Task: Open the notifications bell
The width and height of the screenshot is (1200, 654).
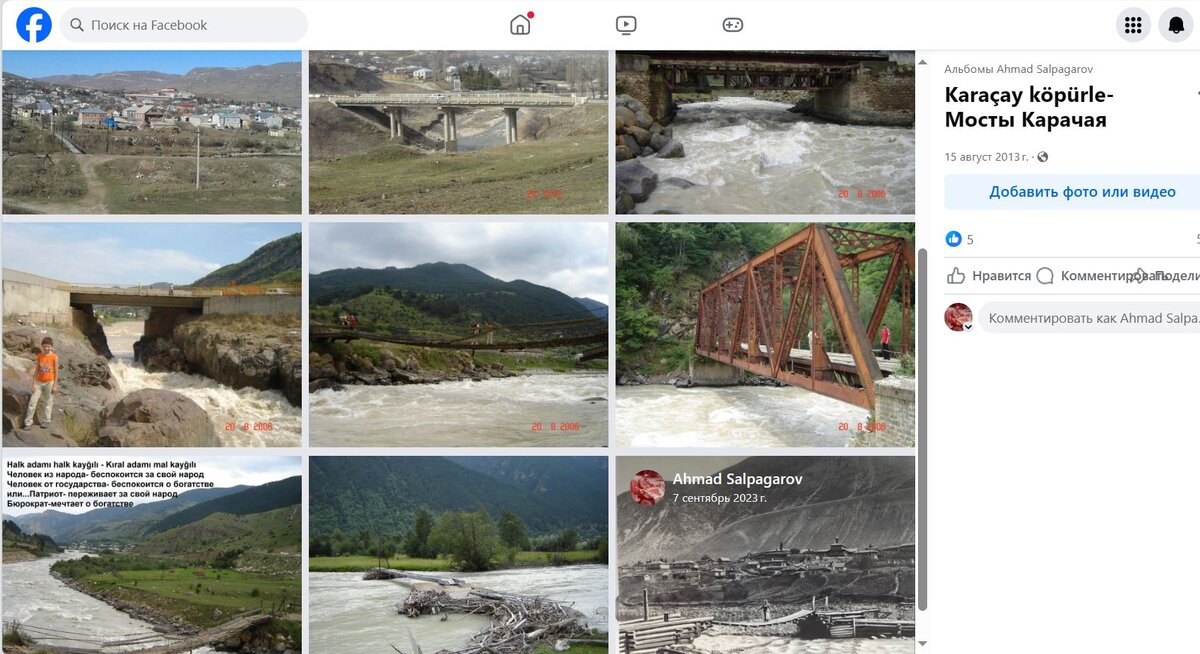Action: [1177, 25]
